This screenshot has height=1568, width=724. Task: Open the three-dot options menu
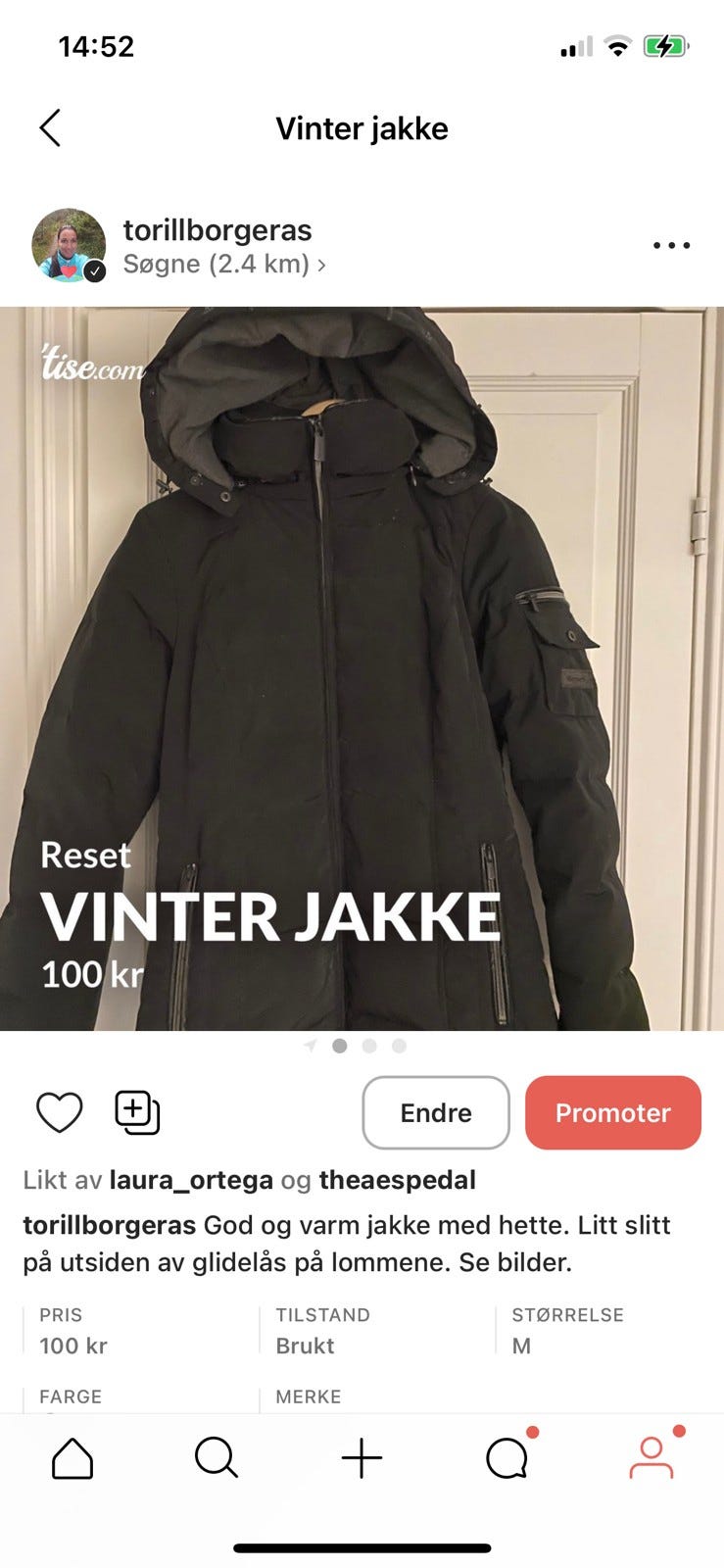[670, 245]
